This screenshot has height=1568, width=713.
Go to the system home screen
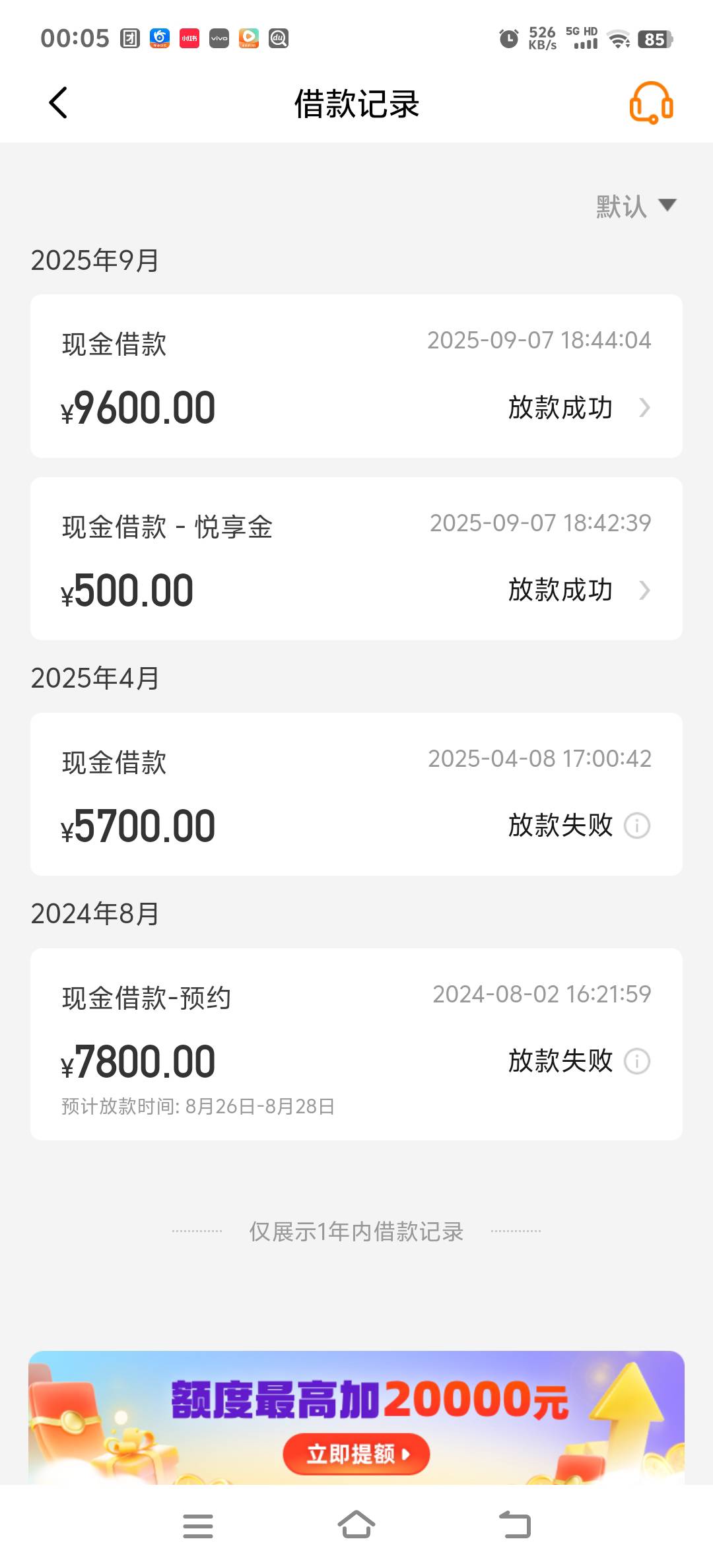point(356,1525)
